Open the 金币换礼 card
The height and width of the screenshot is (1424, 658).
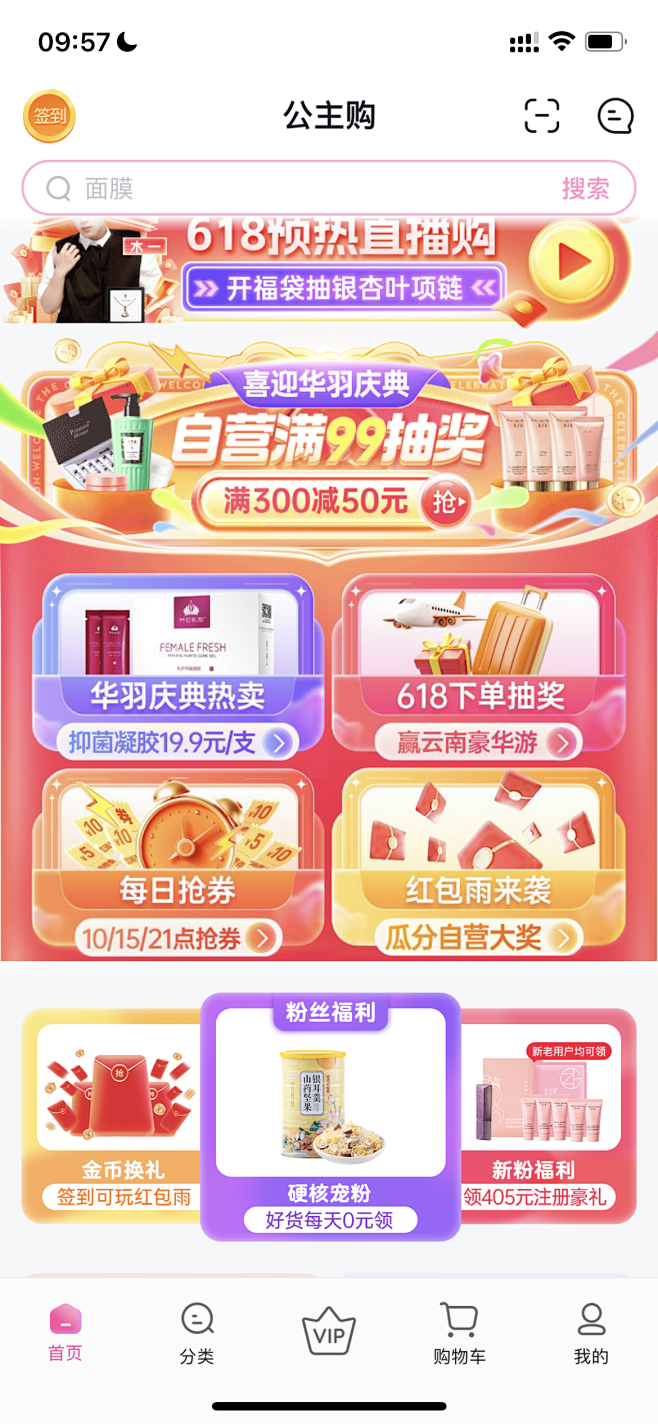[122, 1116]
